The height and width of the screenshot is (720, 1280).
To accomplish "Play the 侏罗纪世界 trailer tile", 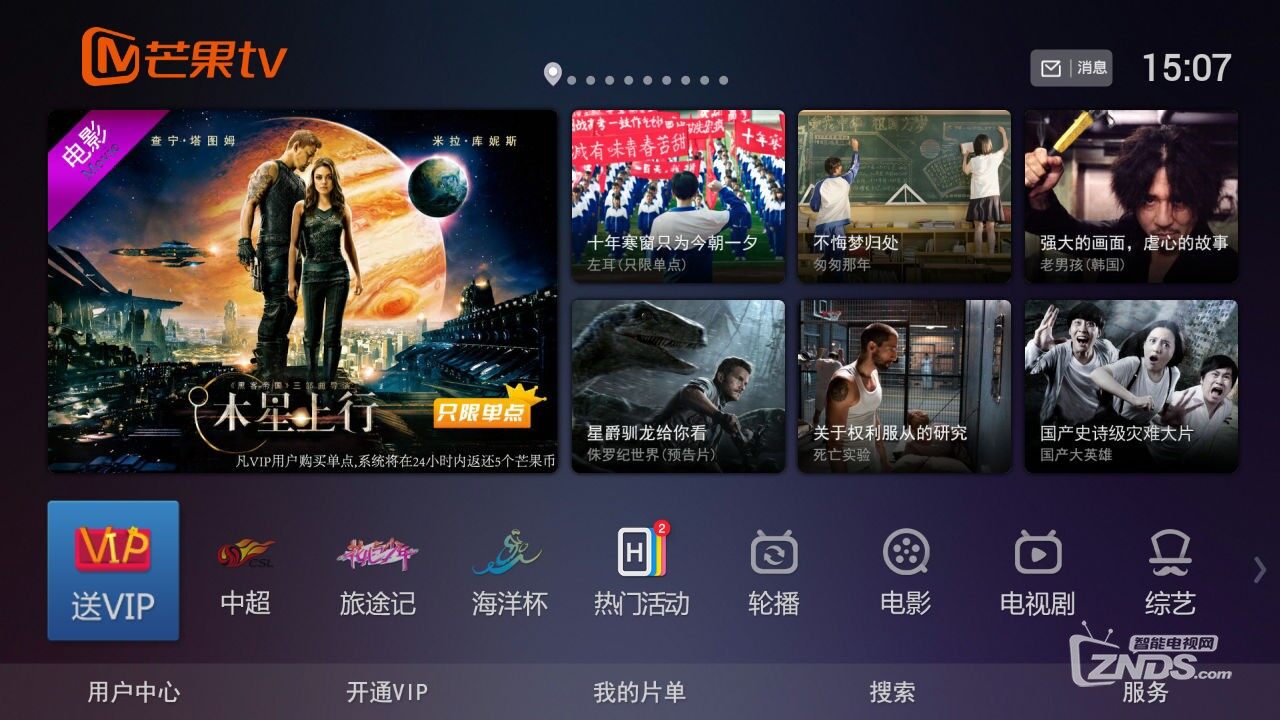I will click(x=678, y=386).
